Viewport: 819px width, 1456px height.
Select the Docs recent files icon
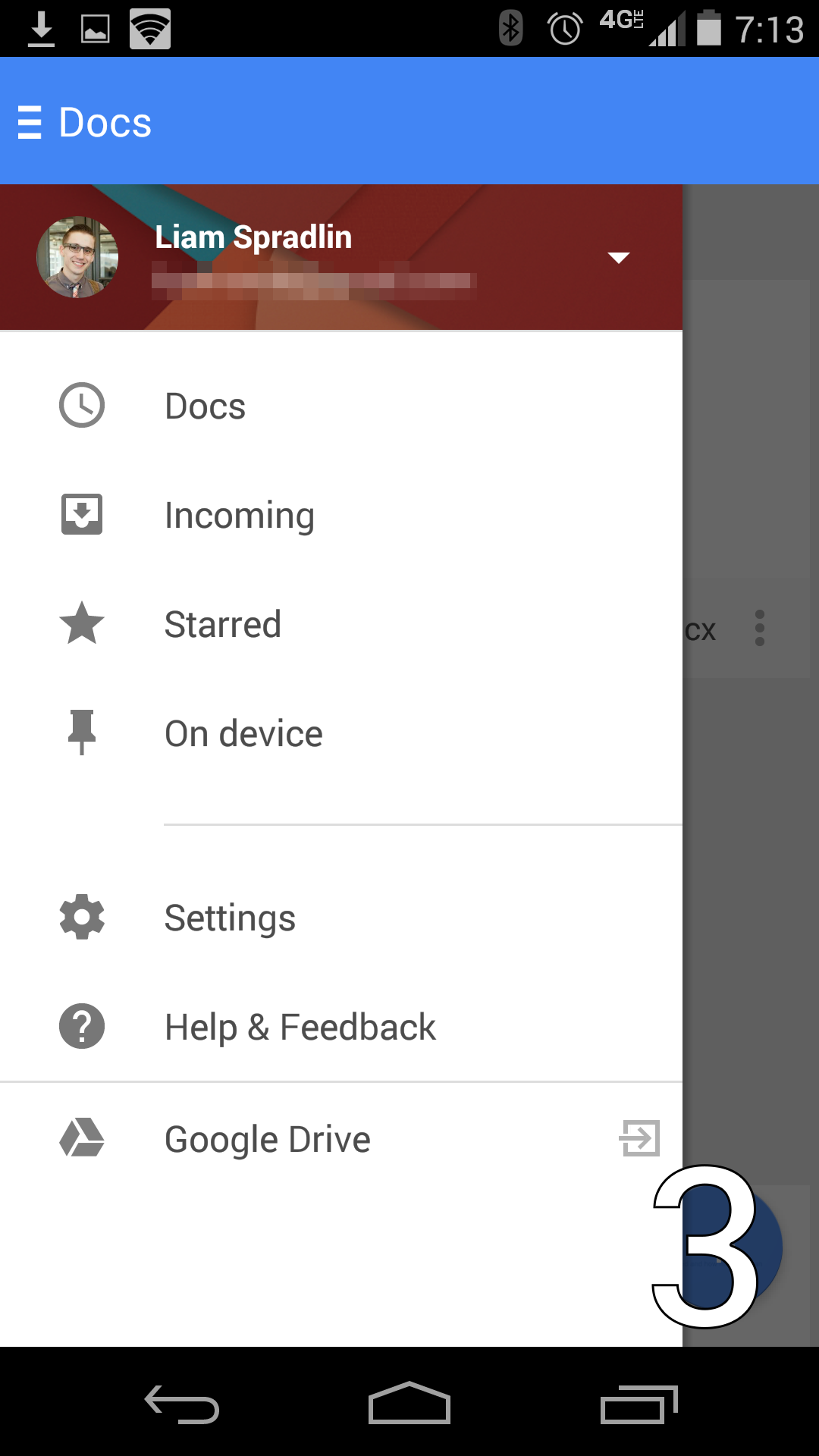coord(81,405)
